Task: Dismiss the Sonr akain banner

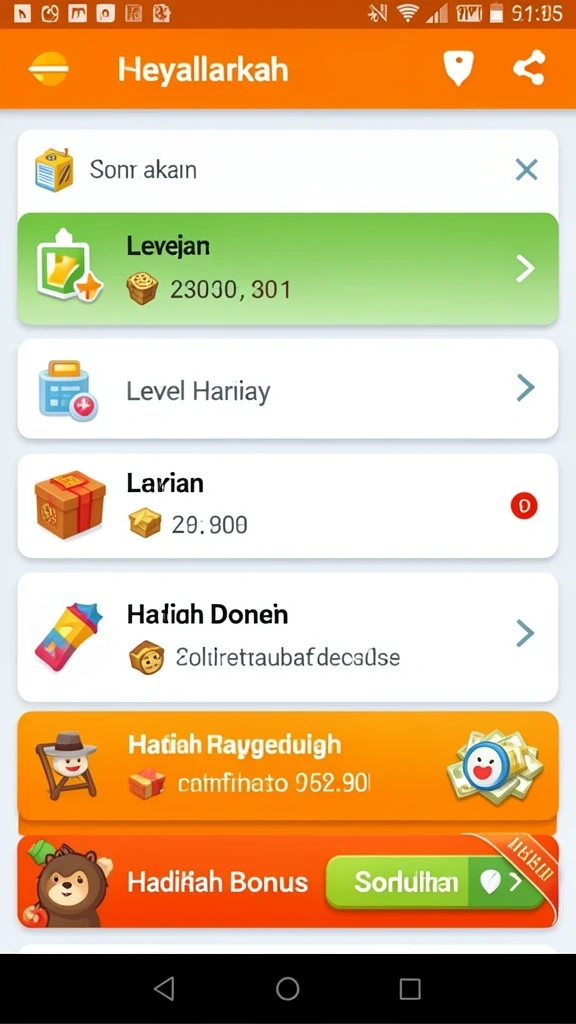Action: point(526,170)
